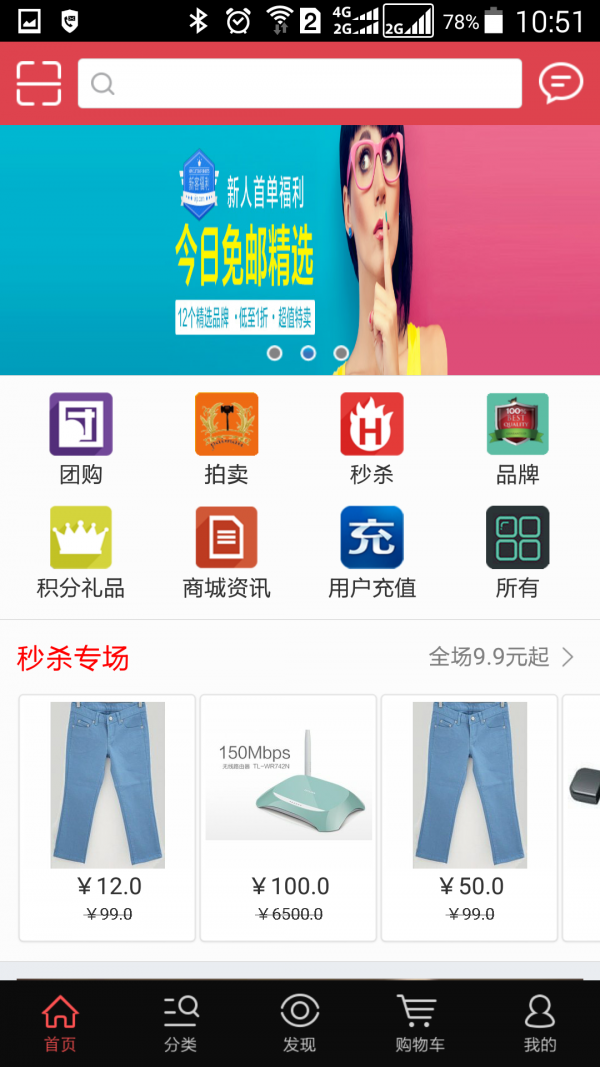The image size is (600, 1067).
Task: Open the 我的 profile tab
Action: pyautogui.click(x=539, y=1023)
